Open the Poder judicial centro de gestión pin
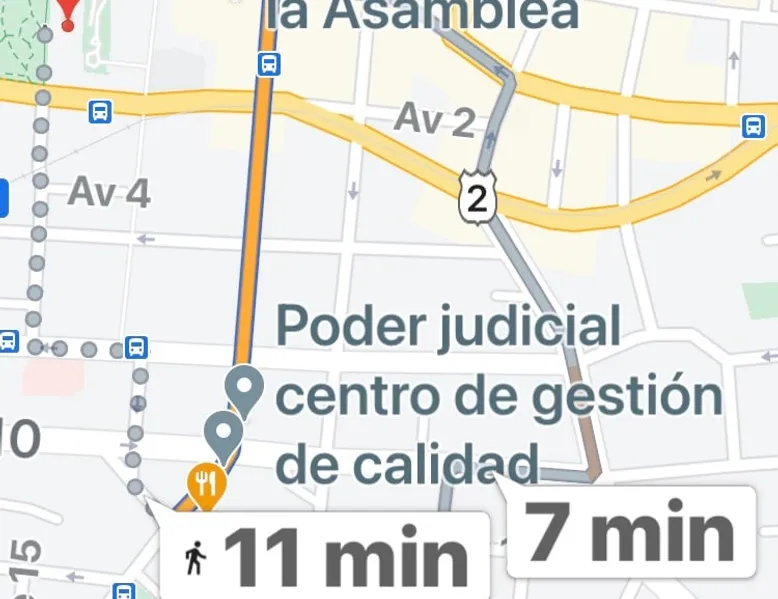 pyautogui.click(x=244, y=389)
